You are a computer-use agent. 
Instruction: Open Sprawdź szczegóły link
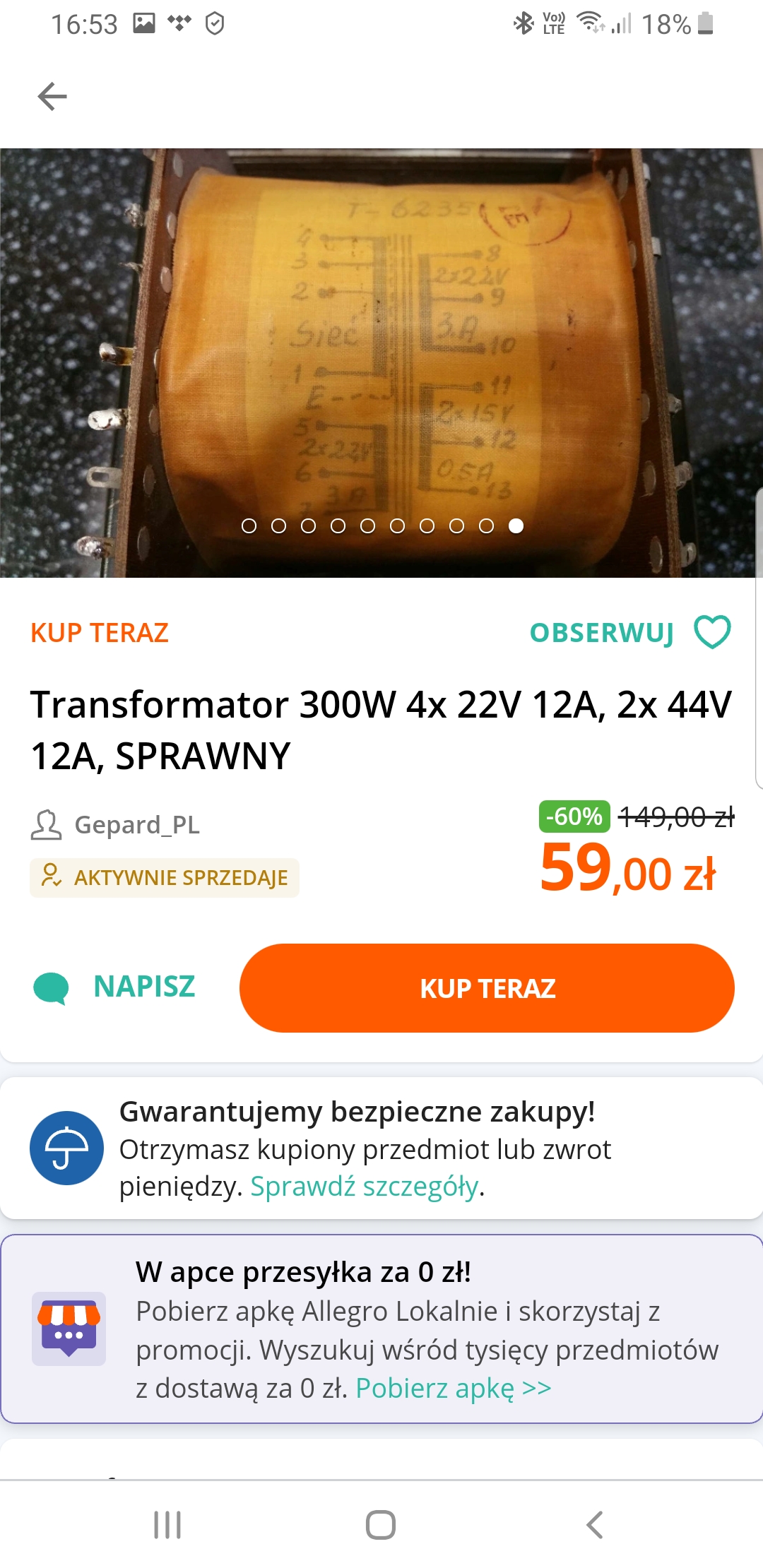[x=365, y=1187]
